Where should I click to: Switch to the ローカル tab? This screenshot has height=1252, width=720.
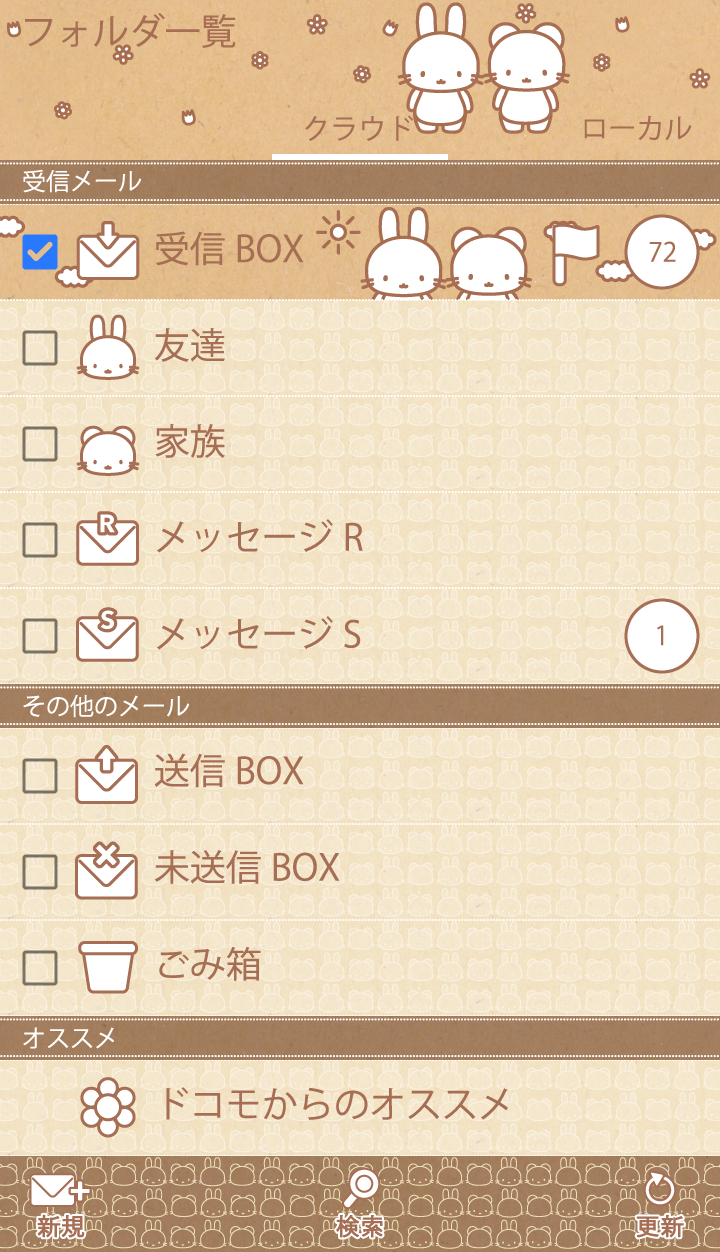tap(636, 129)
